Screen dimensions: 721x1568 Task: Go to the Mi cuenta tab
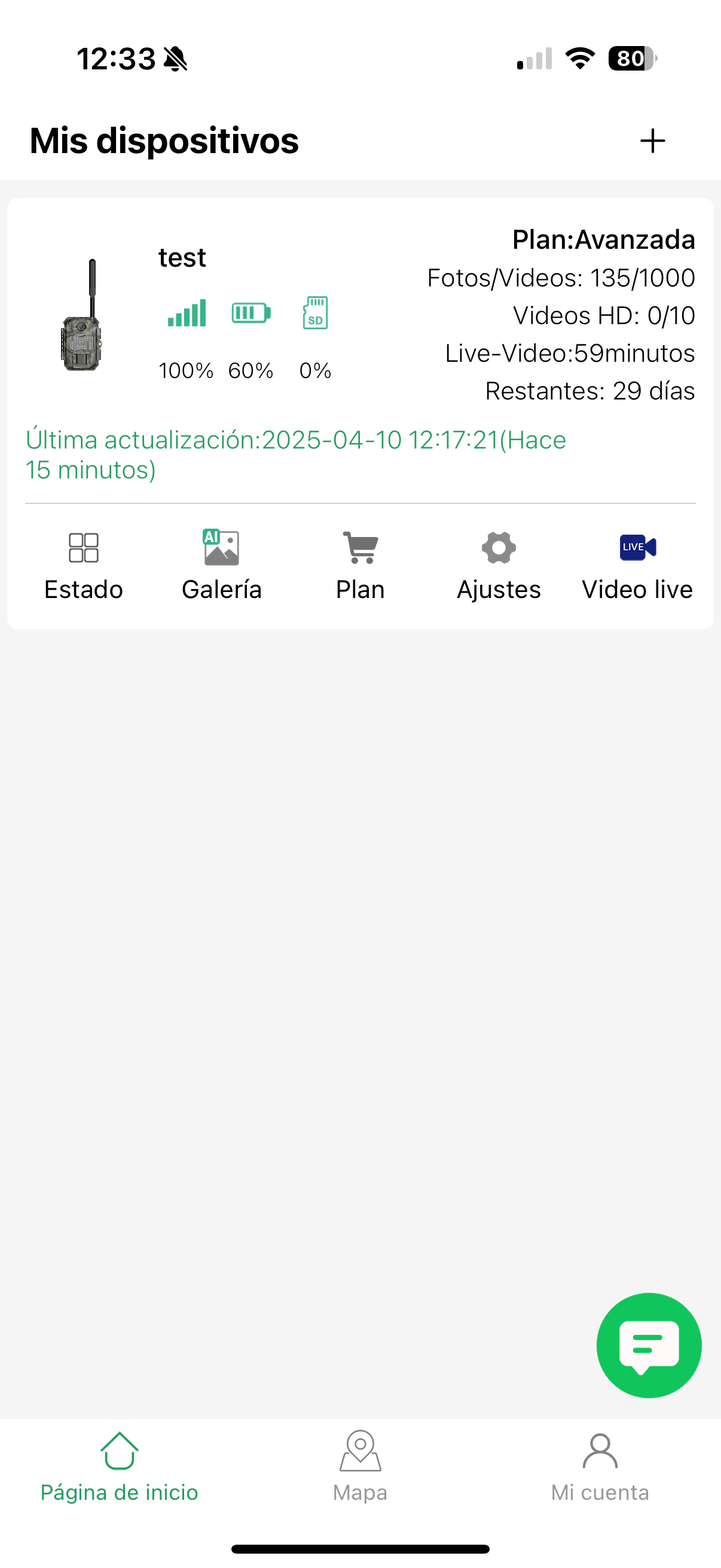pos(600,1466)
